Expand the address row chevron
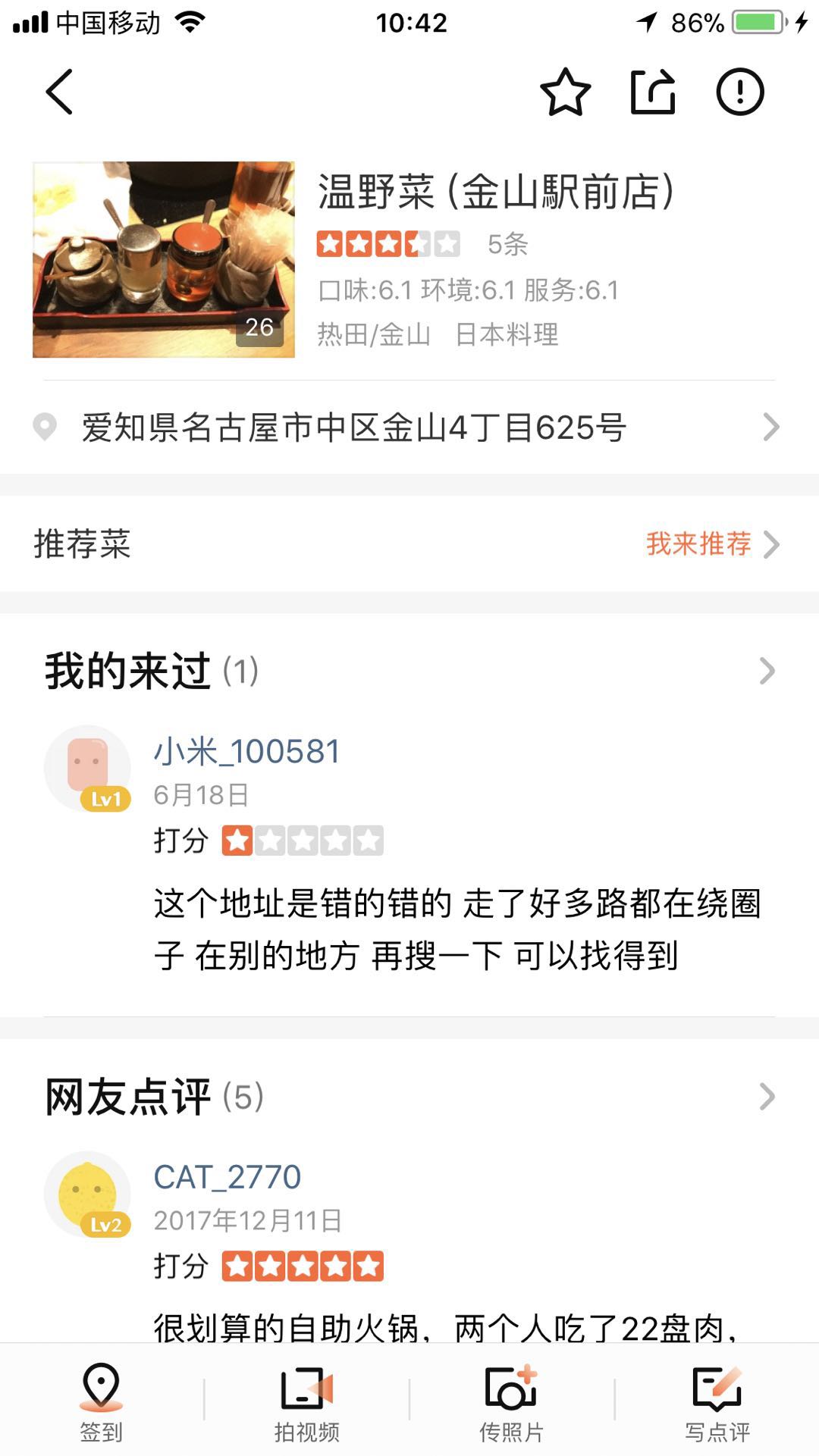The height and width of the screenshot is (1456, 819). [x=772, y=427]
